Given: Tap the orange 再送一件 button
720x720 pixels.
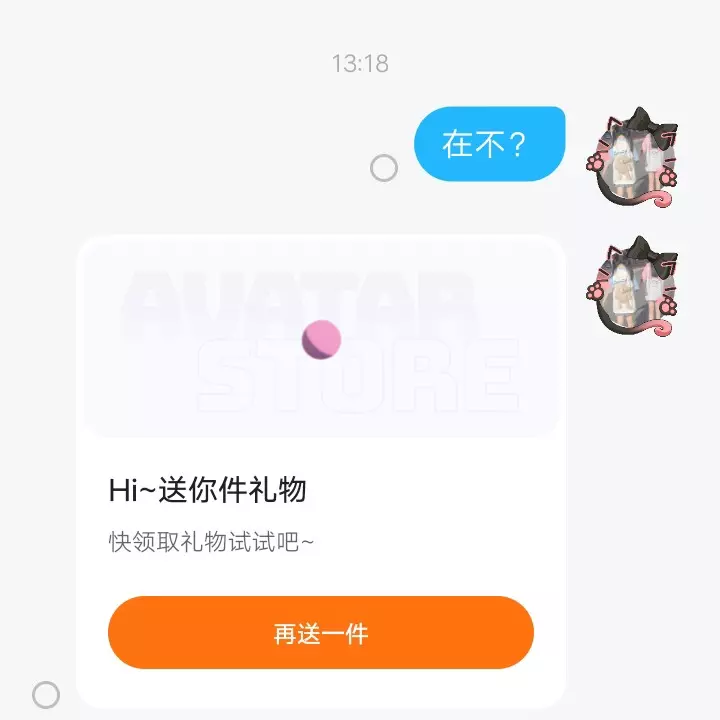Looking at the screenshot, I should [320, 633].
